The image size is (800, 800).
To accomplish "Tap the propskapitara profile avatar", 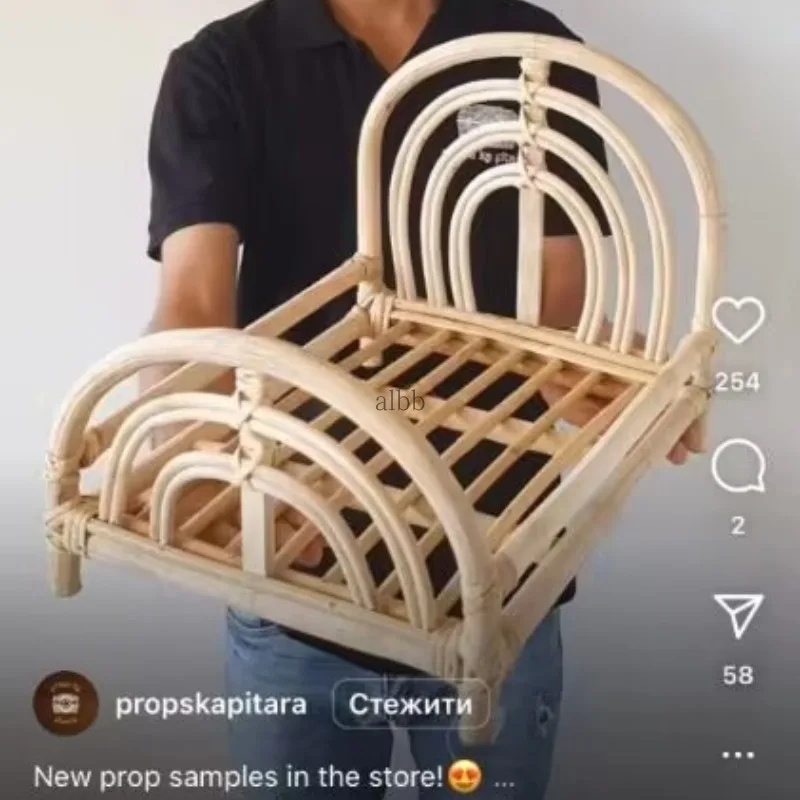I will pos(66,704).
